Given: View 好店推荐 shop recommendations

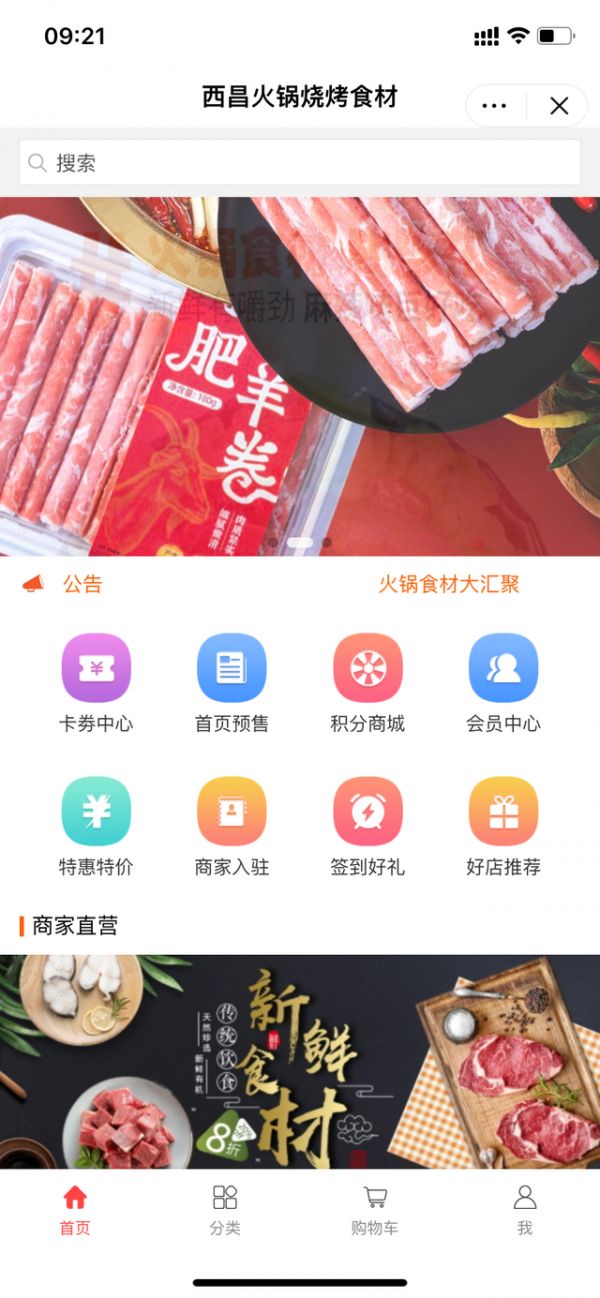Looking at the screenshot, I should [503, 826].
